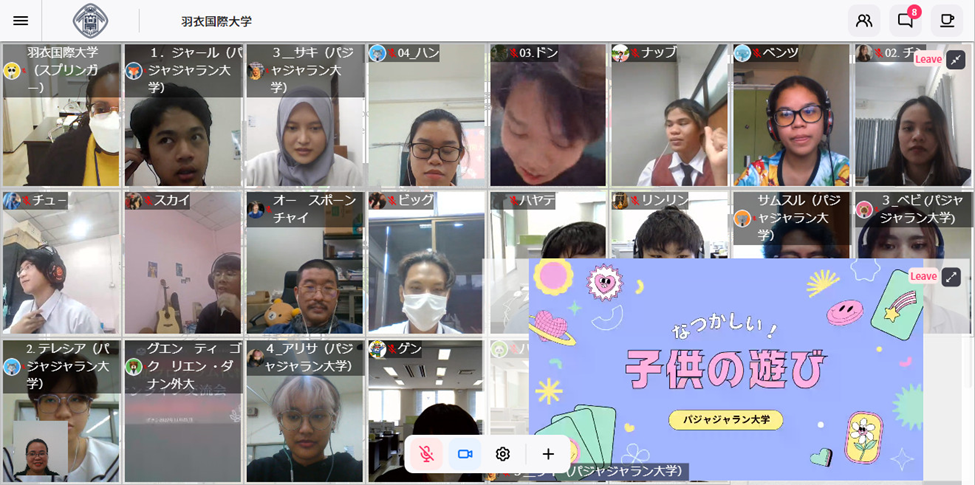Open the participants list
Image resolution: width=975 pixels, height=485 pixels.
pos(864,21)
